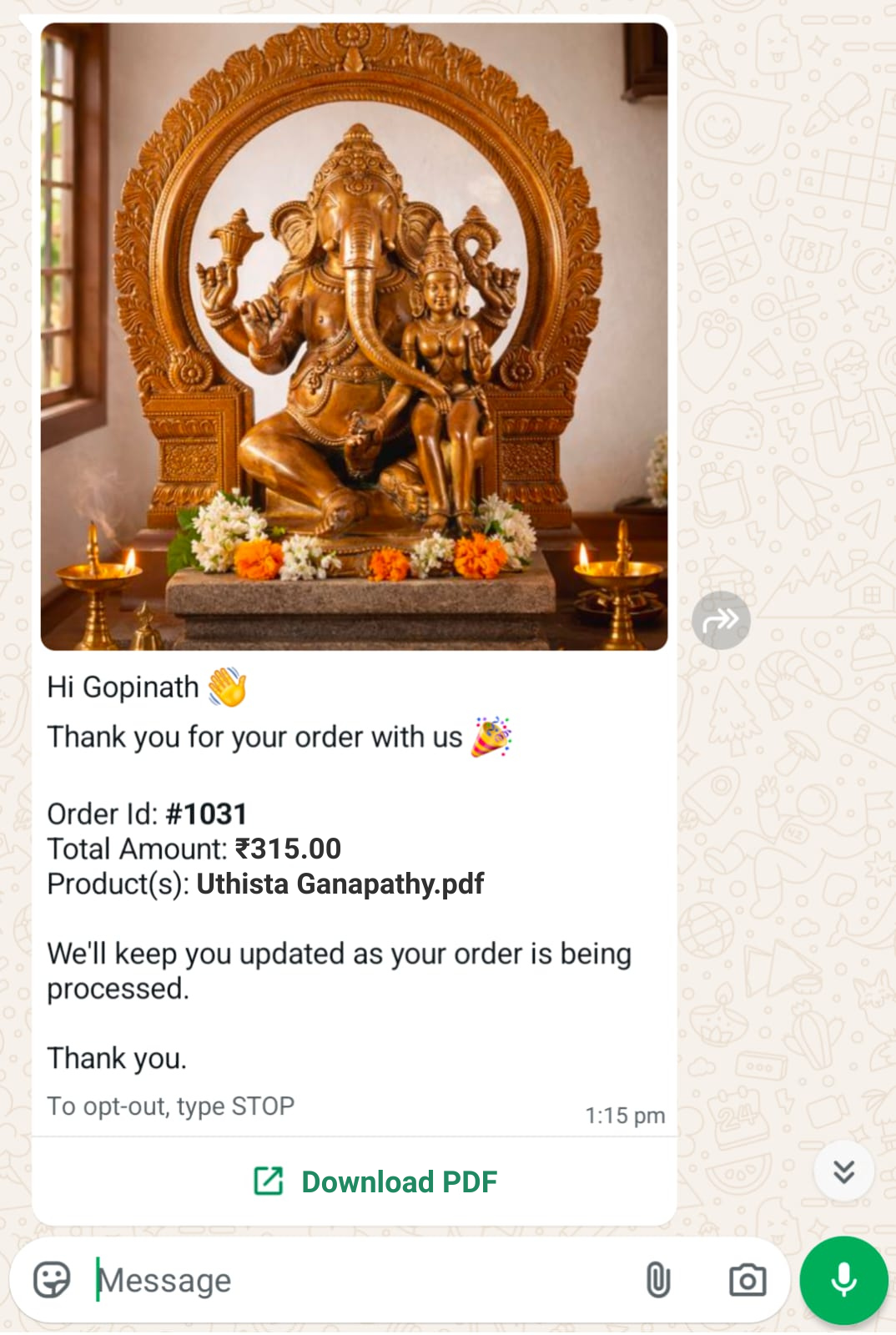This screenshot has height=1335, width=896.
Task: Open the camera from the chat bar
Action: pyautogui.click(x=747, y=1280)
